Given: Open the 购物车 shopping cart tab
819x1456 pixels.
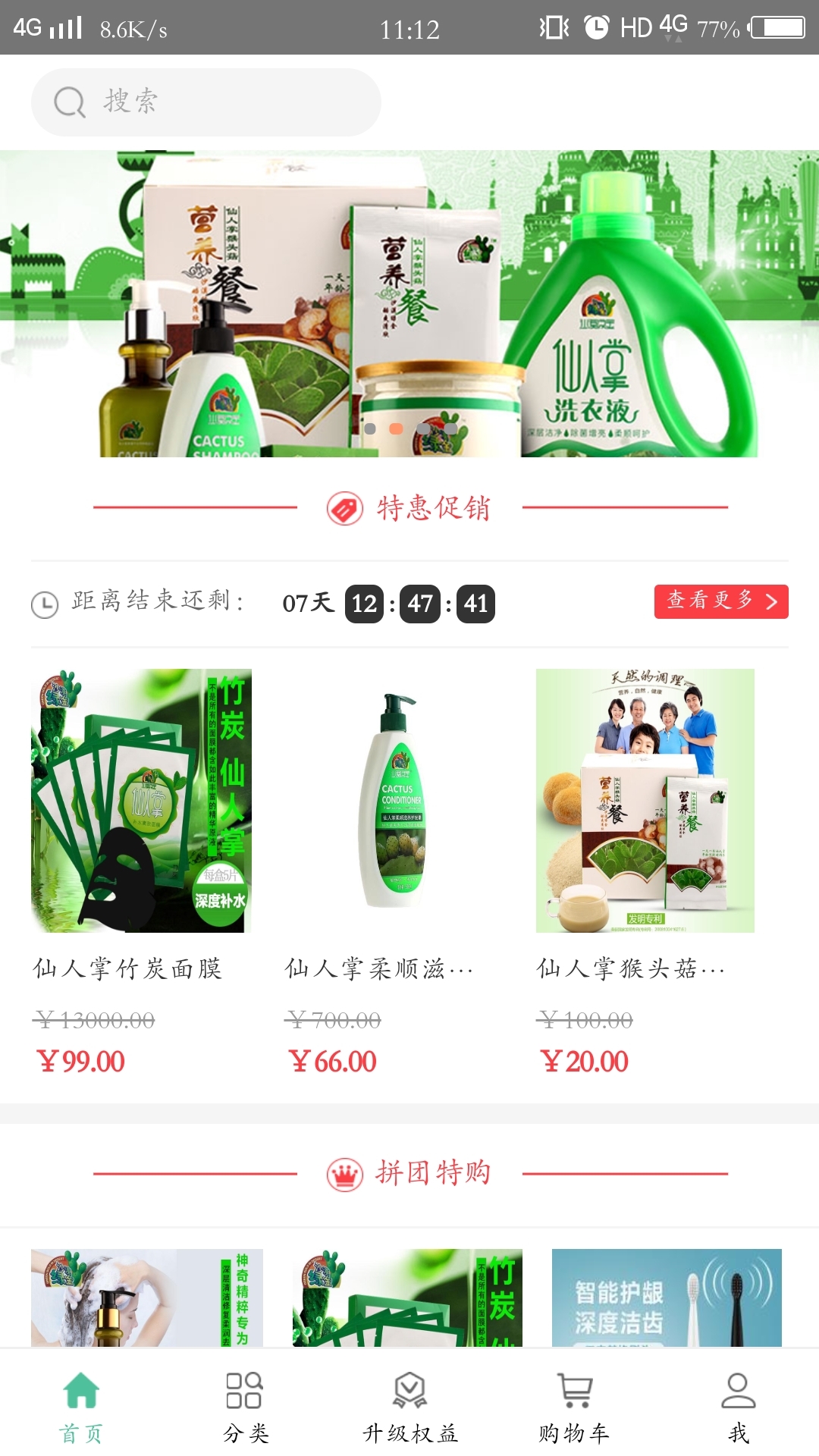Looking at the screenshot, I should coord(574,1407).
